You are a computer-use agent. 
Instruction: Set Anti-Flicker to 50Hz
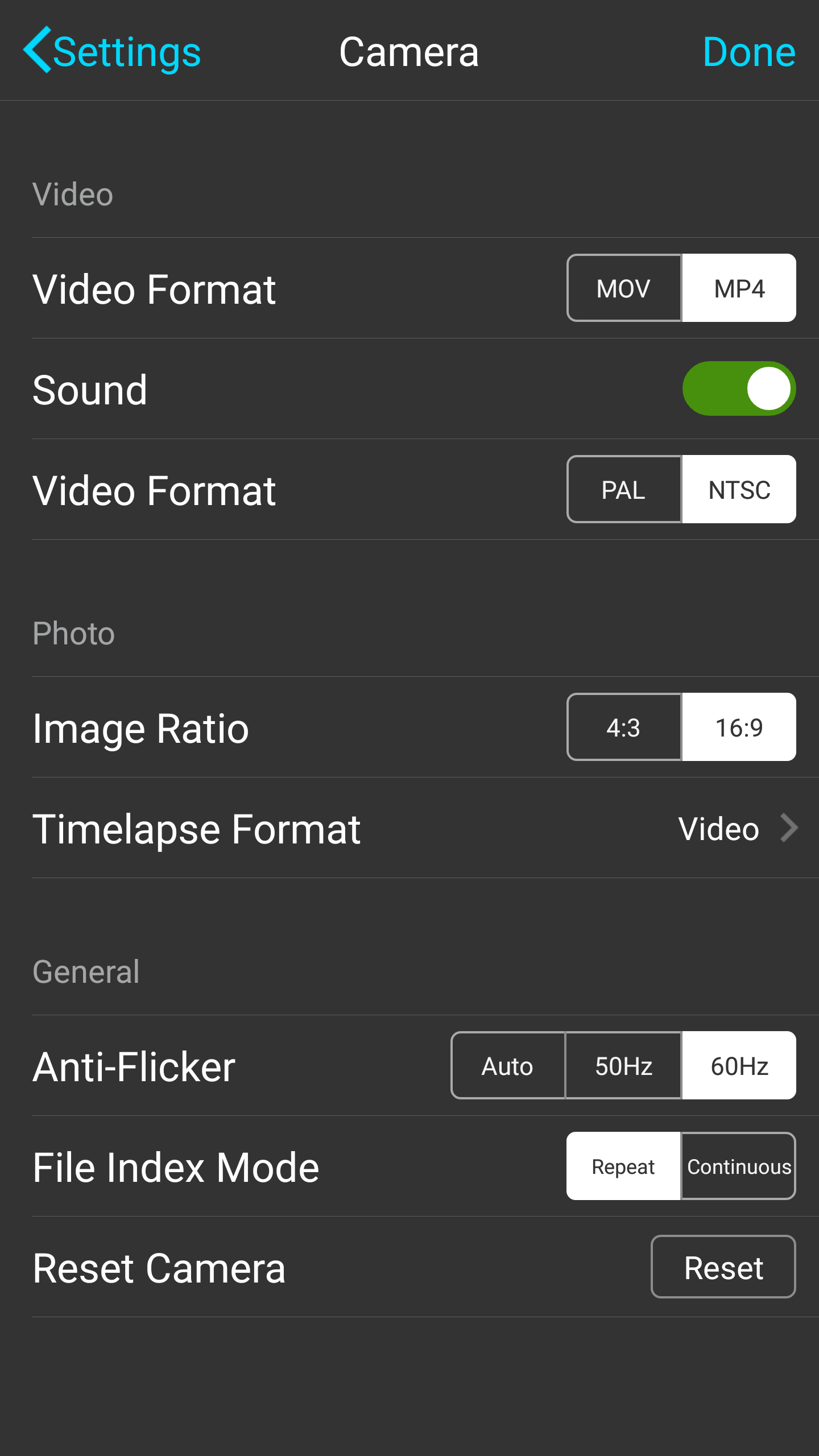[623, 1066]
